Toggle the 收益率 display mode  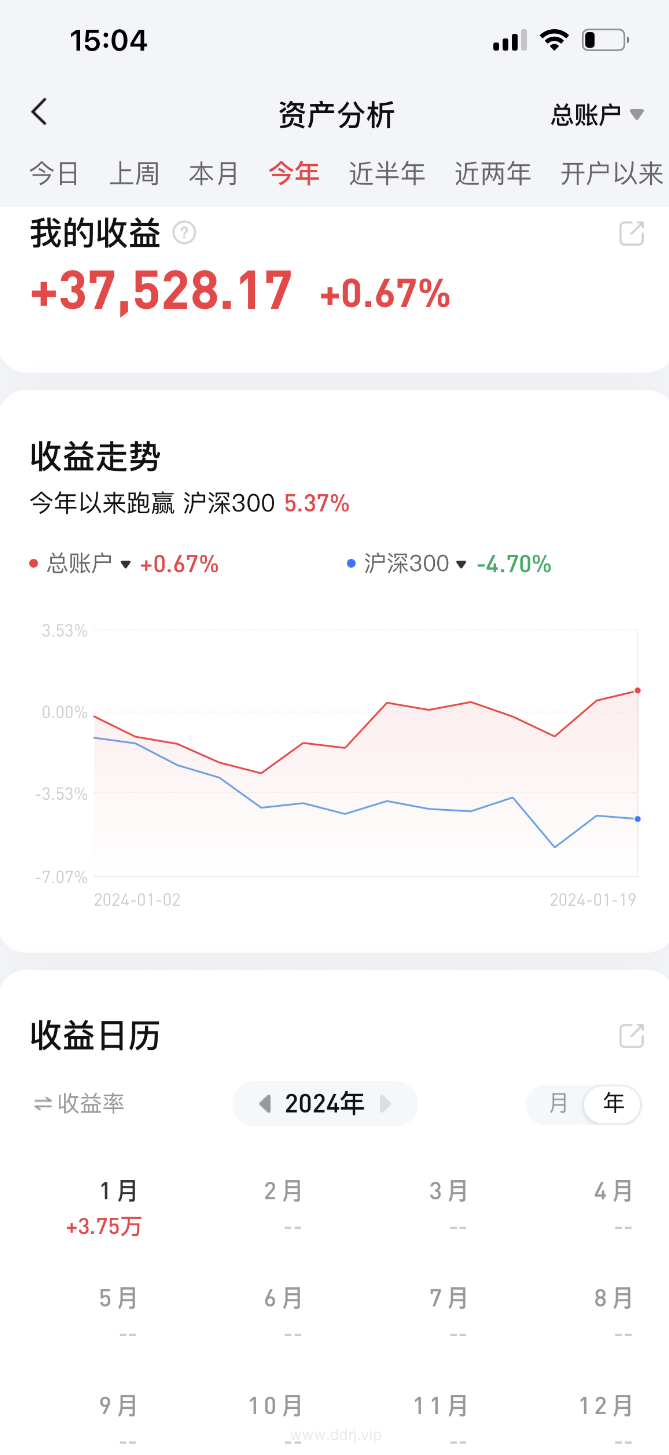[78, 1104]
